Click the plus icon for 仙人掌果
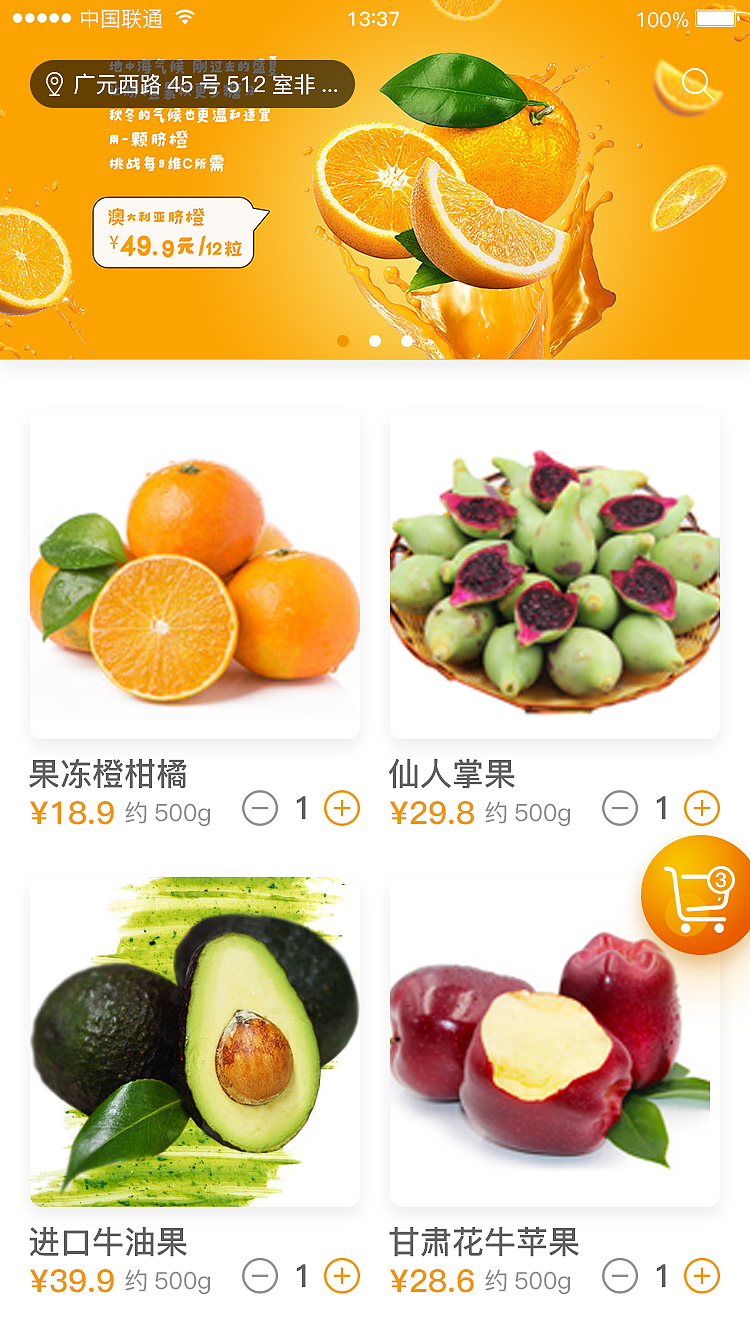The image size is (750, 1334). pyautogui.click(x=702, y=808)
